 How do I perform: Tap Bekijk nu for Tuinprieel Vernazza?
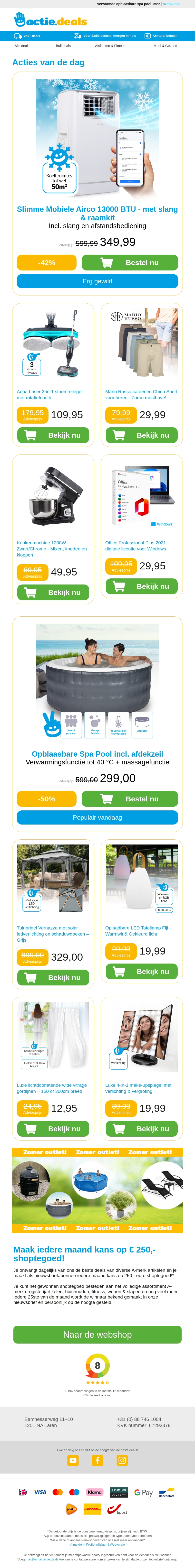(53, 978)
